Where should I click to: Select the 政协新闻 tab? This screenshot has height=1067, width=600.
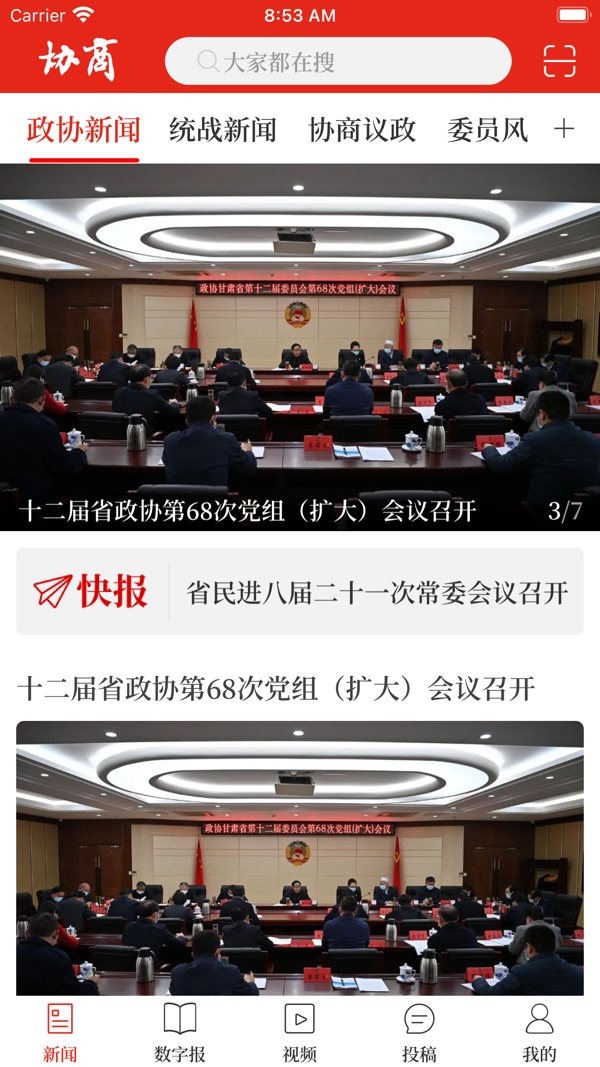(84, 130)
